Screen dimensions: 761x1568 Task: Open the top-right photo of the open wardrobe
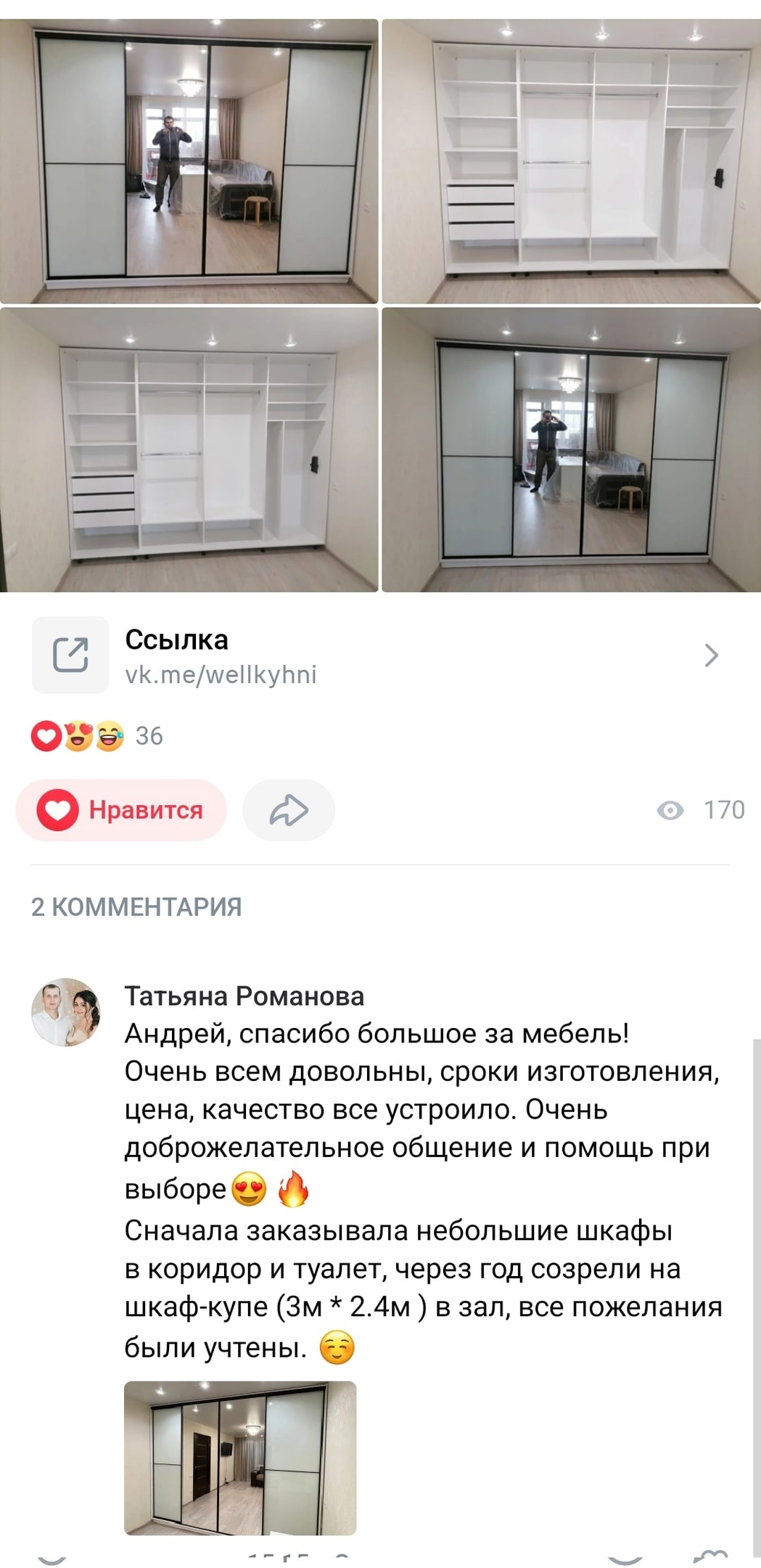(x=571, y=161)
